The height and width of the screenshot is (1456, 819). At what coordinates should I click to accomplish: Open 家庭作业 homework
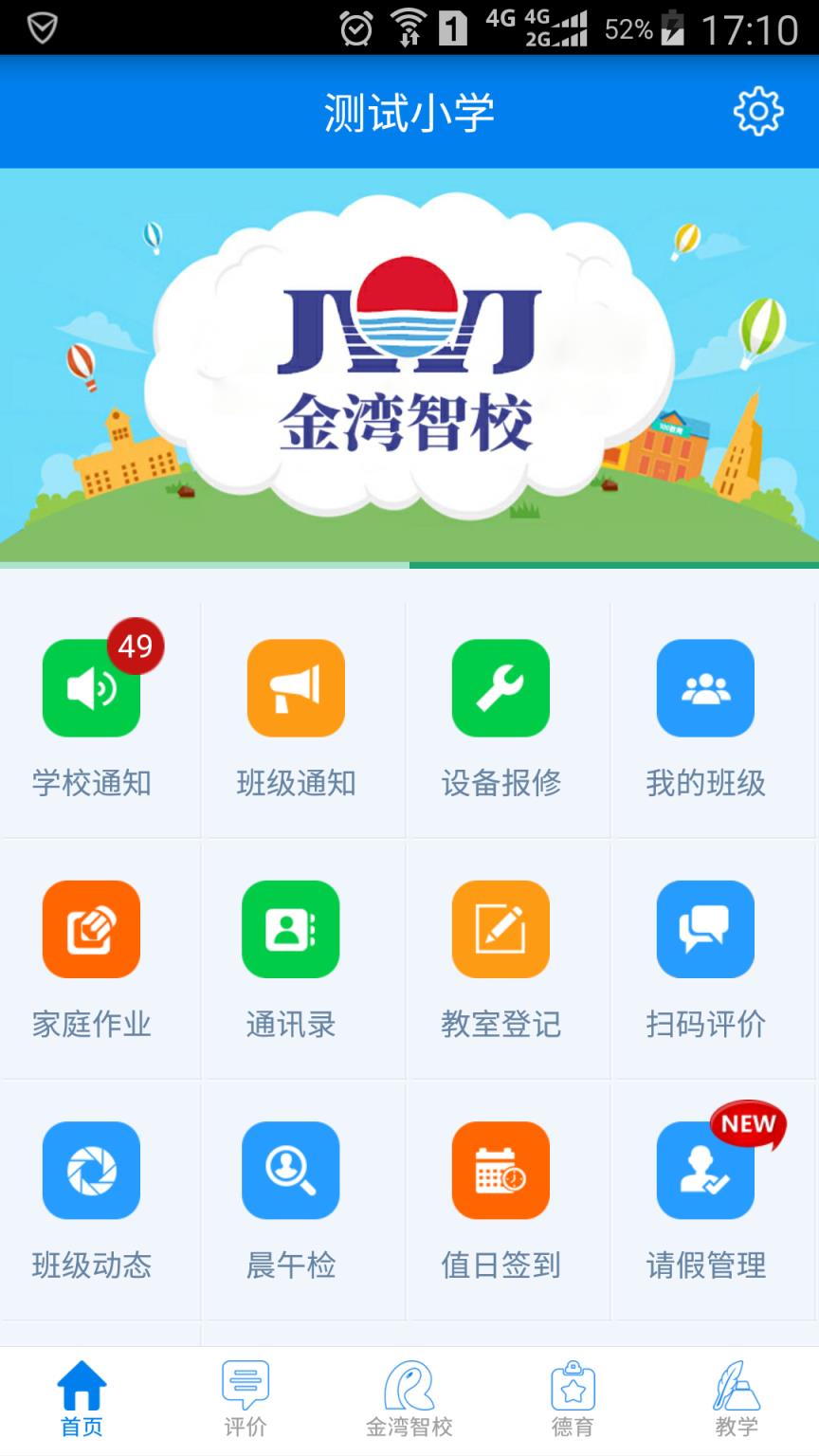pyautogui.click(x=91, y=930)
